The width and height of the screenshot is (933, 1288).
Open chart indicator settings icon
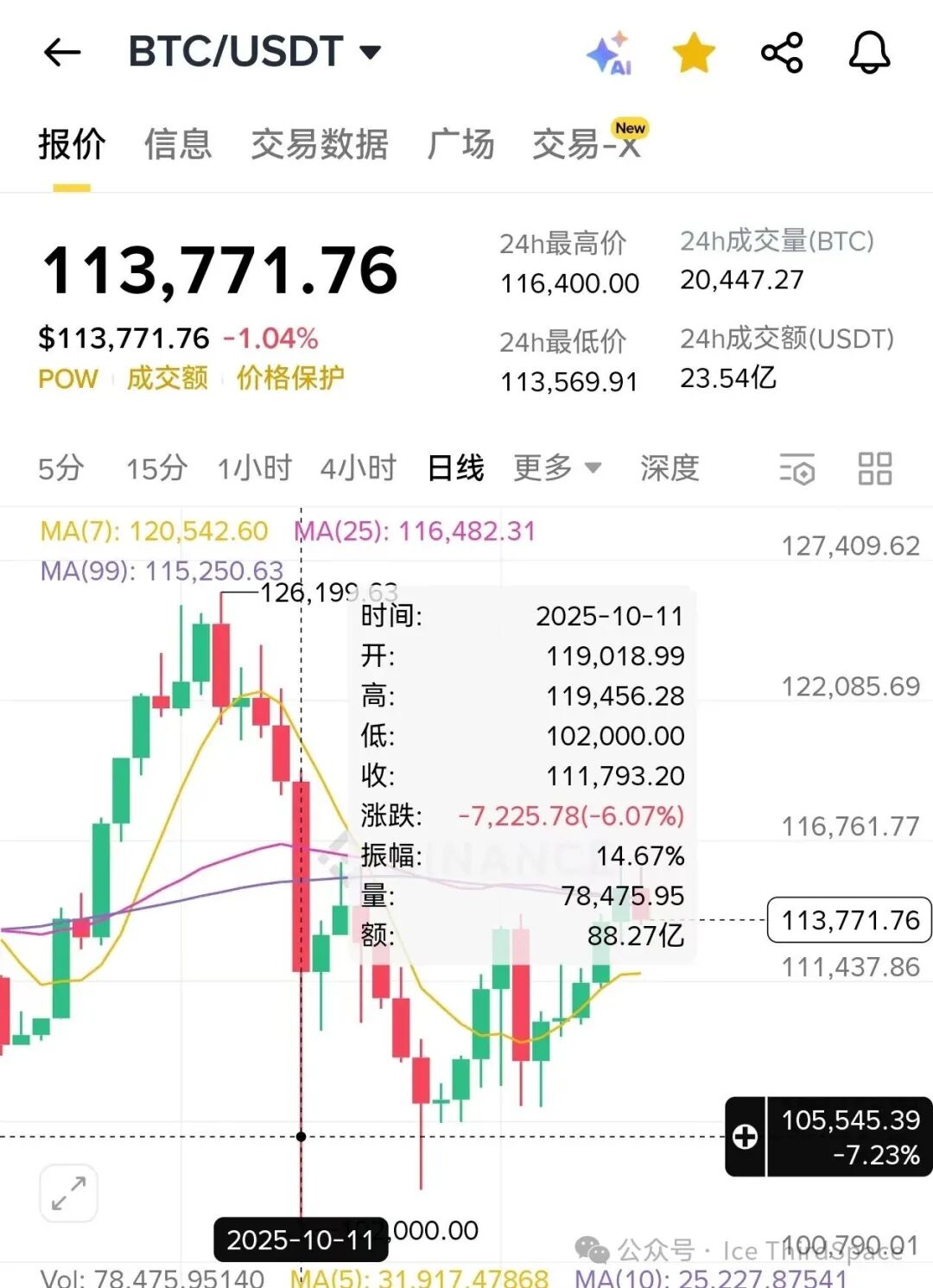[x=797, y=469]
